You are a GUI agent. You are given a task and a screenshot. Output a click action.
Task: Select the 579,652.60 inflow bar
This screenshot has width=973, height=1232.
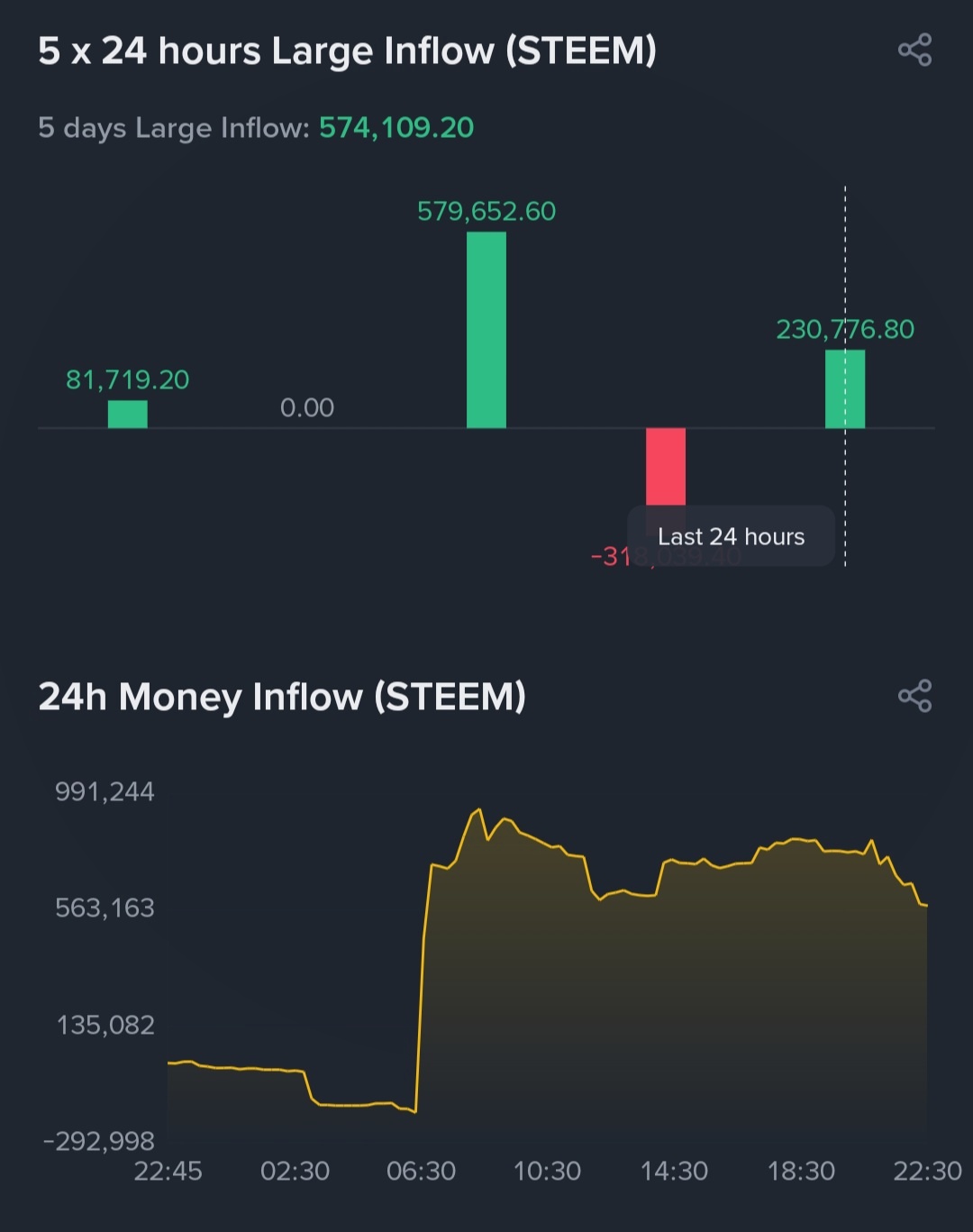[x=486, y=330]
